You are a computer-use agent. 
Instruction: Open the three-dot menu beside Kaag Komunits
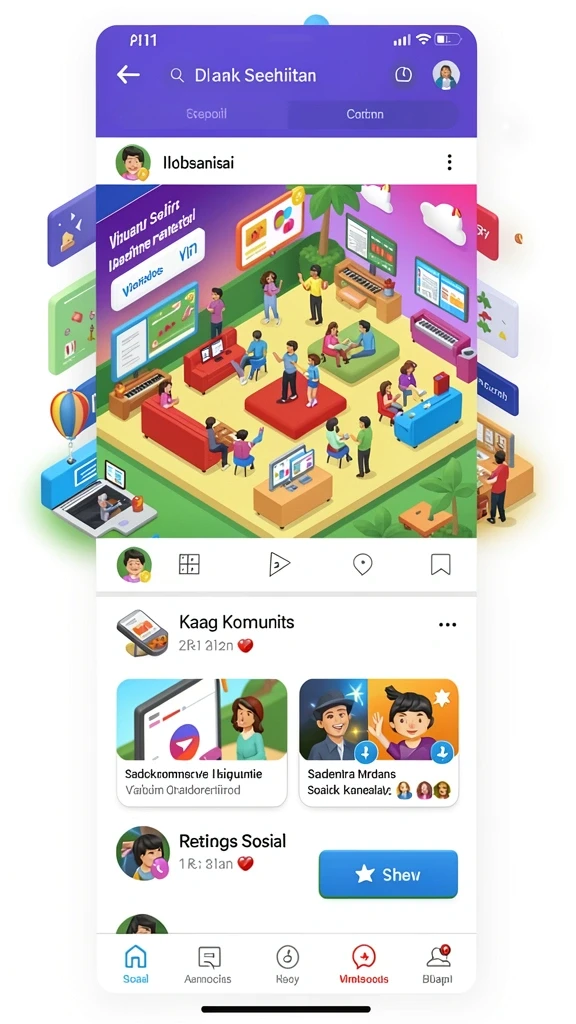pyautogui.click(x=447, y=625)
